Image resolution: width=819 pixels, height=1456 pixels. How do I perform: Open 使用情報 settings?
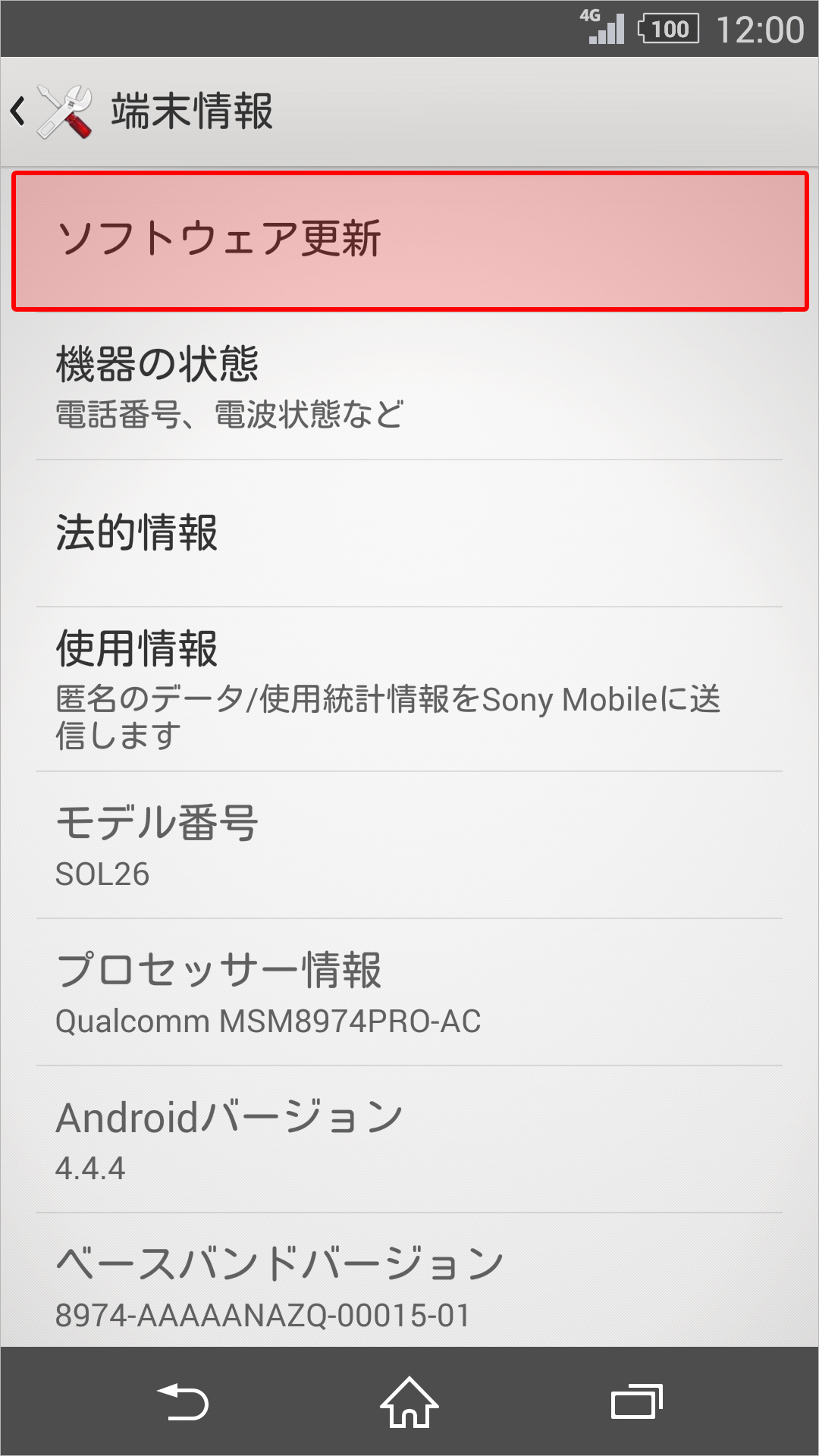(x=409, y=689)
